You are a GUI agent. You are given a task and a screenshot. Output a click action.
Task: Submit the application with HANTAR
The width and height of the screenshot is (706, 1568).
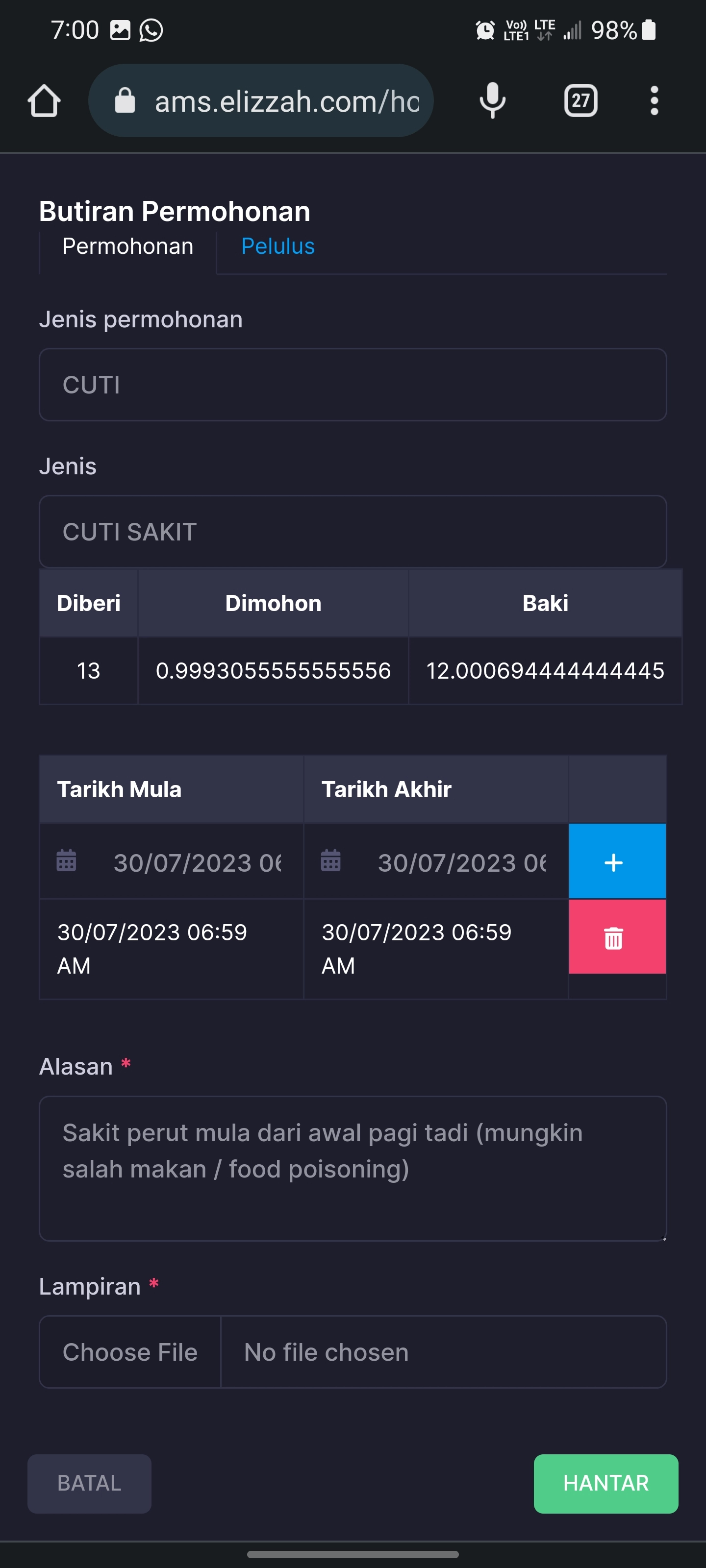pos(605,1483)
